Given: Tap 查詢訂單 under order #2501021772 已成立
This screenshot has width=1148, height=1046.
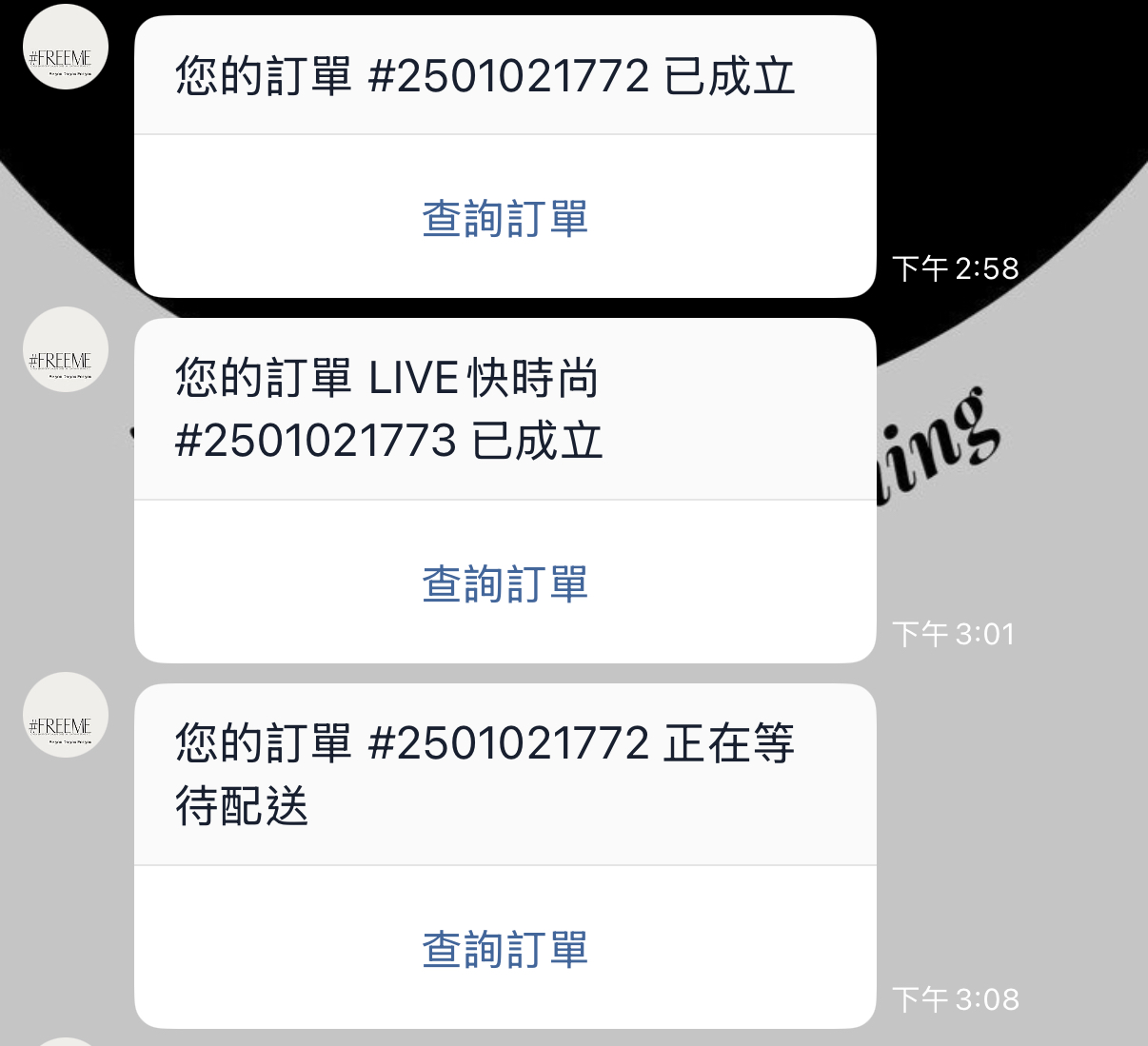Looking at the screenshot, I should point(505,218).
